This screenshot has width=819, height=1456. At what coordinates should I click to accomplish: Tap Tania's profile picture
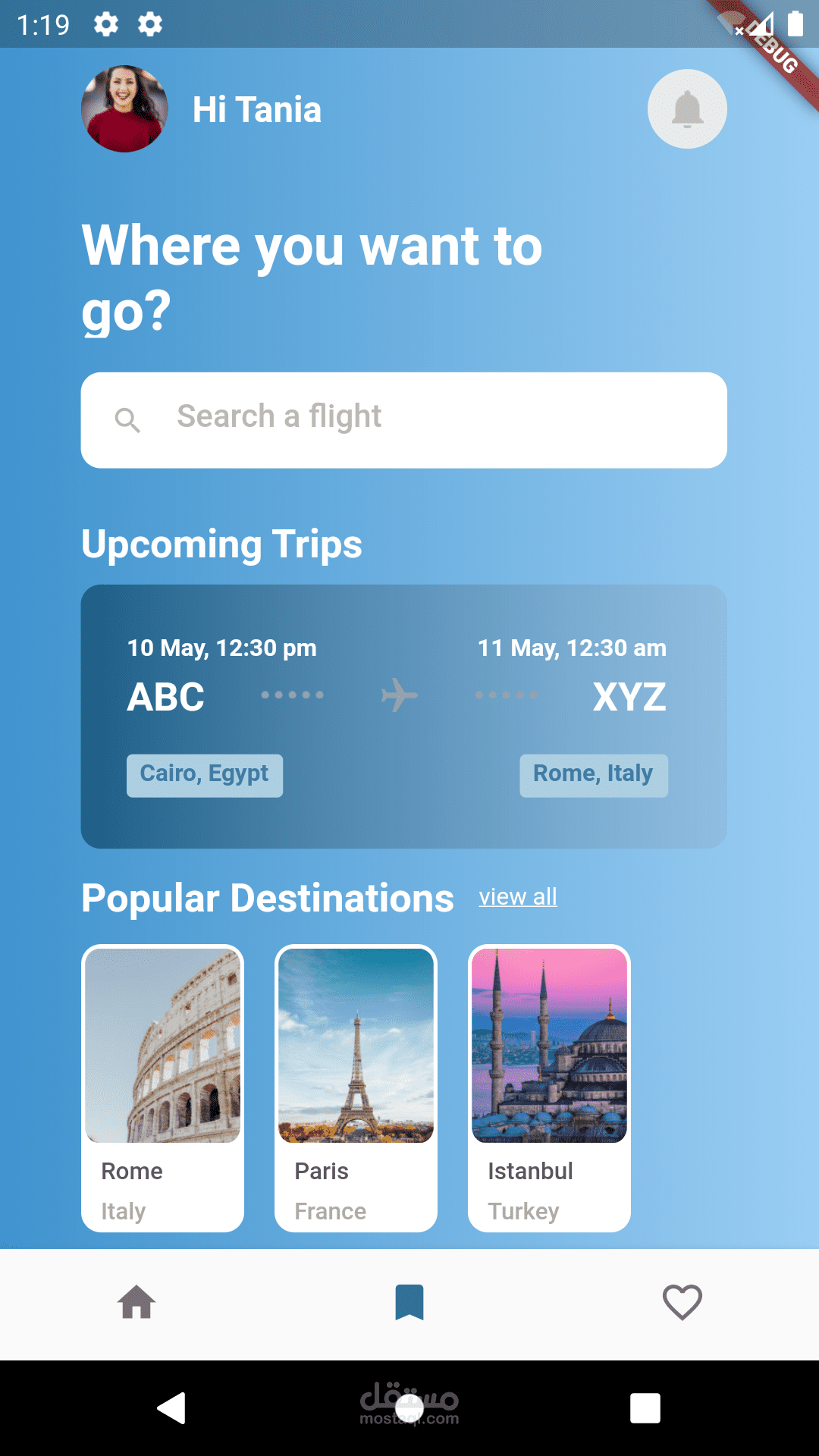click(x=124, y=108)
